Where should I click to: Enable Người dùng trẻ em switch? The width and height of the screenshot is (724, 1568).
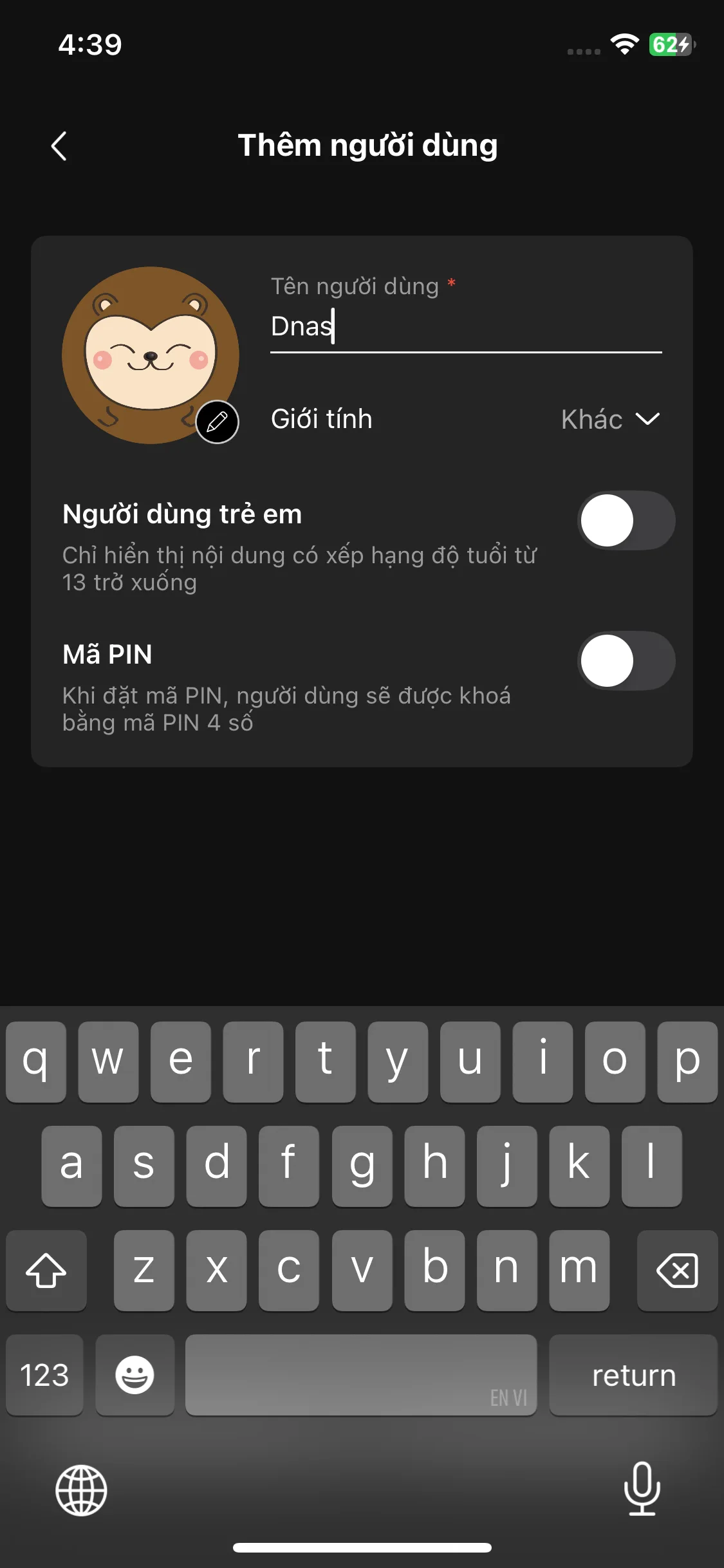click(x=626, y=521)
